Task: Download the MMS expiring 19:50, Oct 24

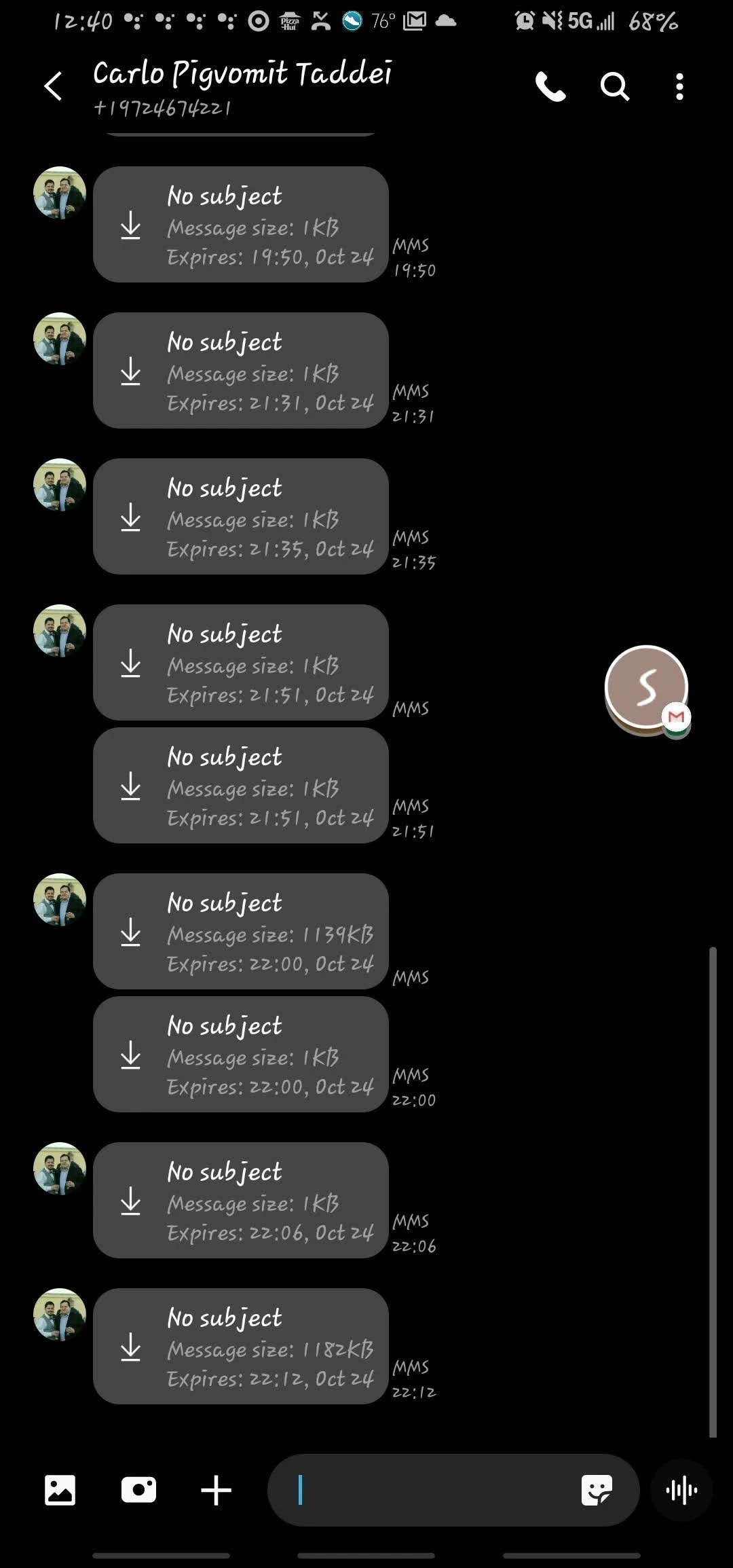Action: coord(130,225)
